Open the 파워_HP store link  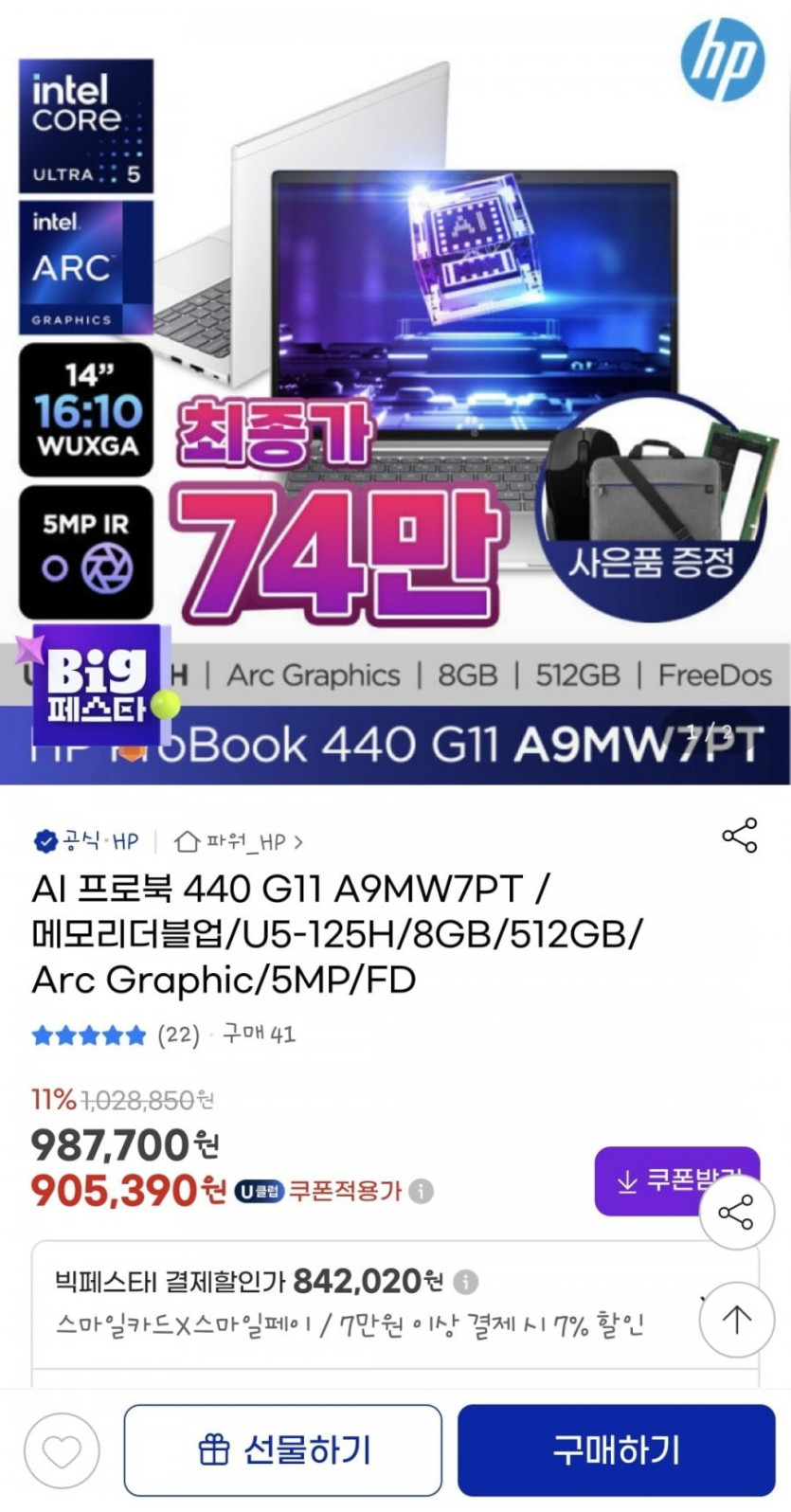point(240,841)
